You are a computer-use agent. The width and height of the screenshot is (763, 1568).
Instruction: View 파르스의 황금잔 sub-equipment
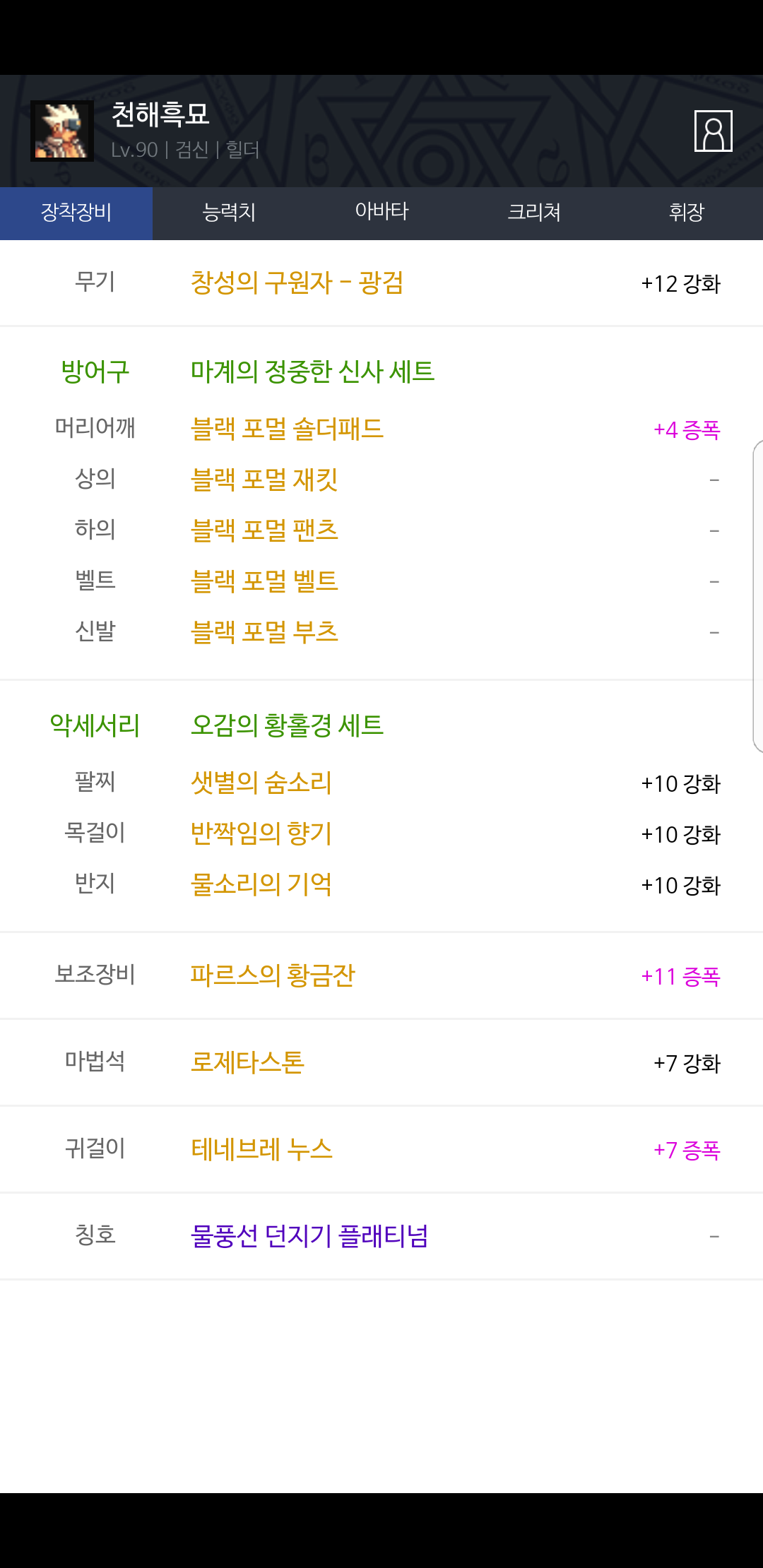pyautogui.click(x=273, y=976)
